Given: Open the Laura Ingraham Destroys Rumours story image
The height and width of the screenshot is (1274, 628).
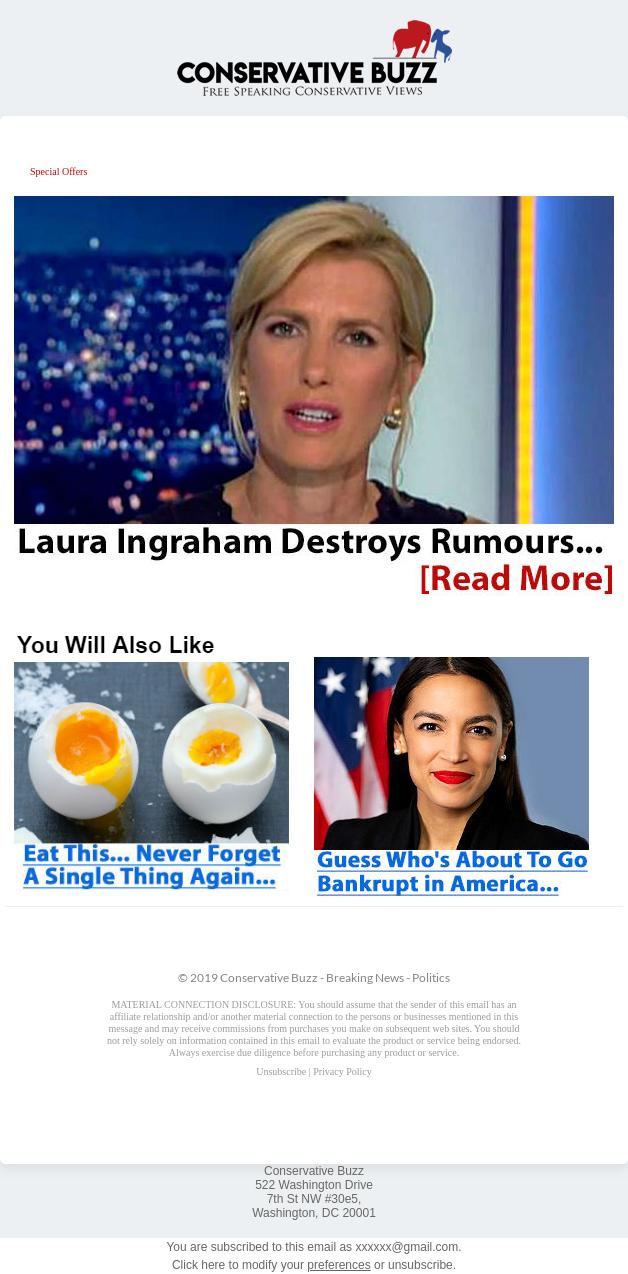Looking at the screenshot, I should pos(313,360).
